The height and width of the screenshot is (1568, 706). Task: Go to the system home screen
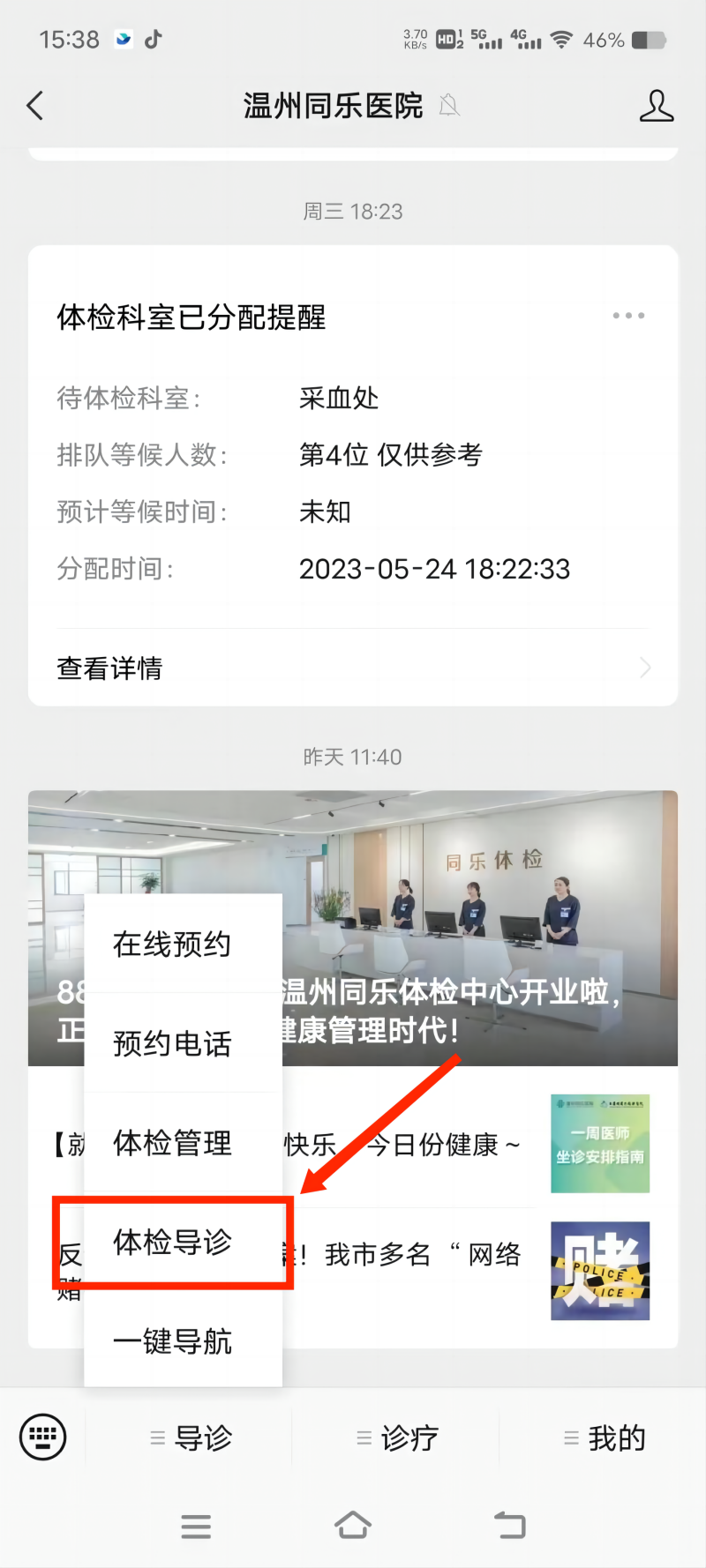point(353,1525)
